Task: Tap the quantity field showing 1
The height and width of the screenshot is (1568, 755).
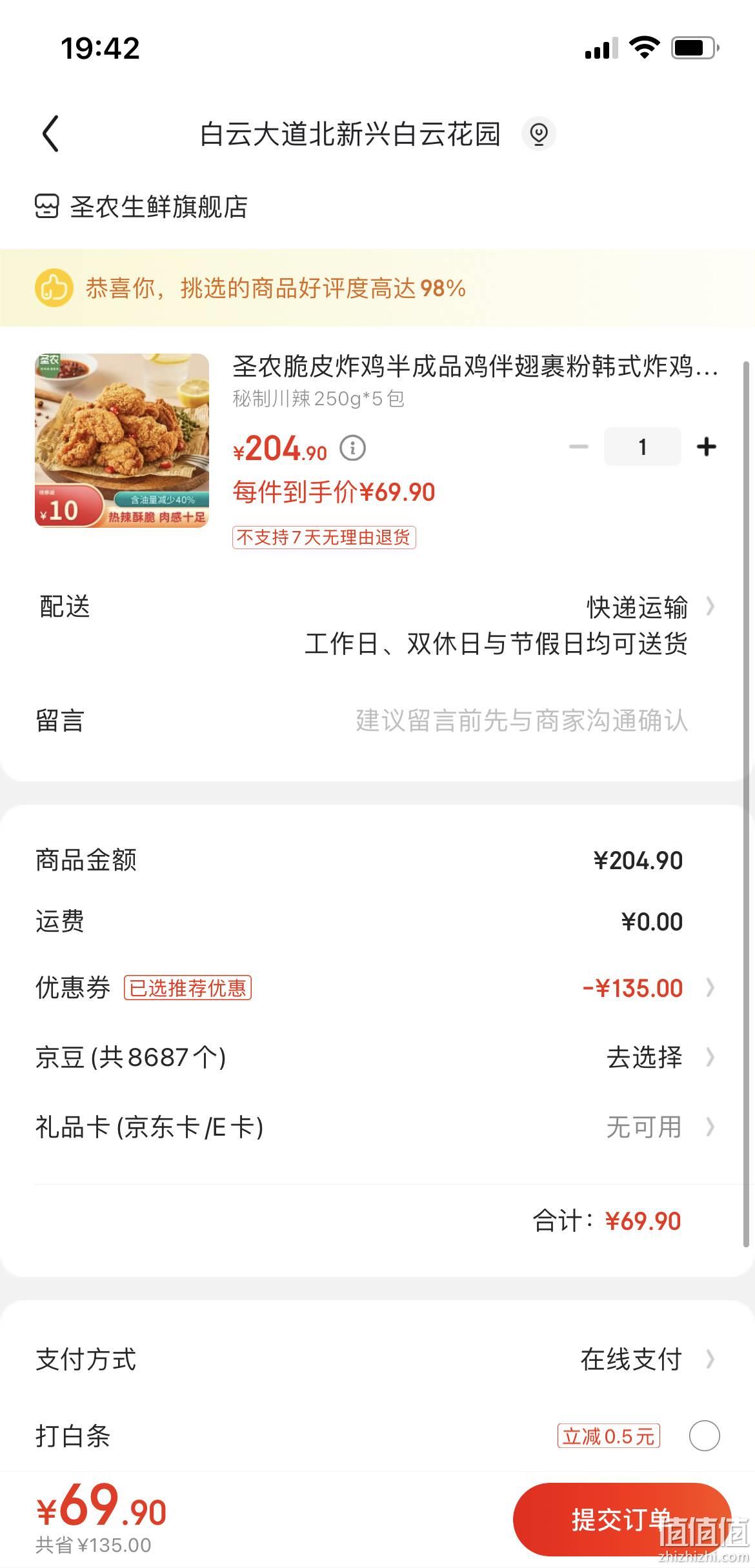Action: pyautogui.click(x=642, y=447)
